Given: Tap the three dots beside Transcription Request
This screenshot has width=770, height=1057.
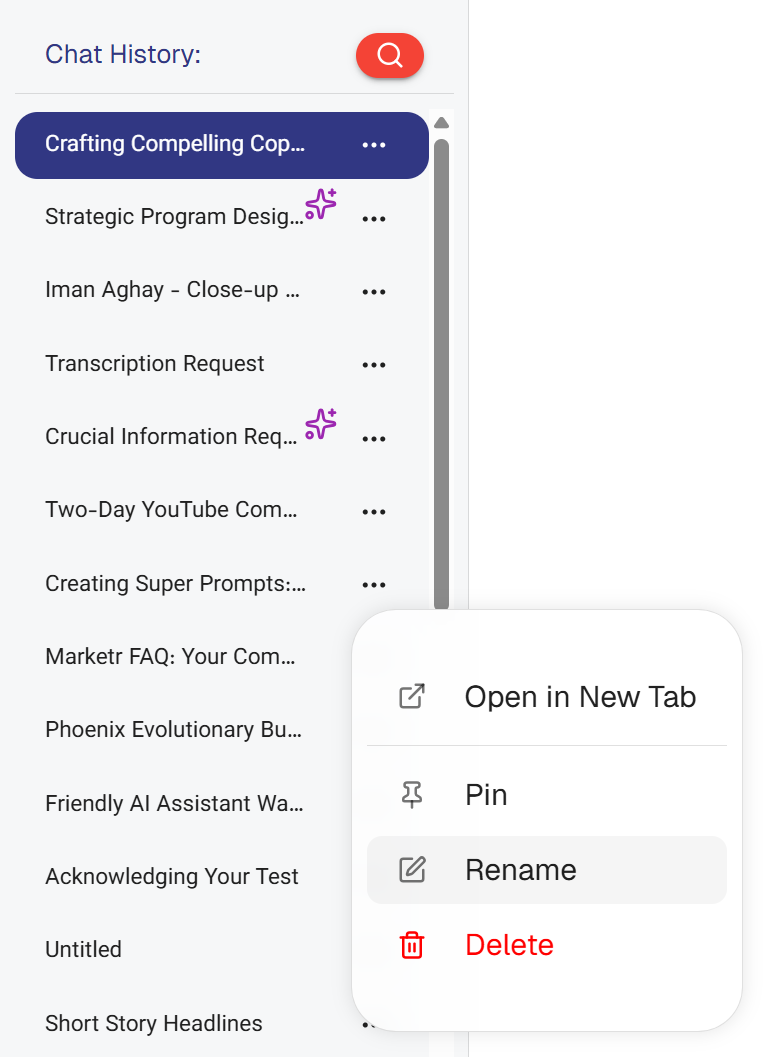Looking at the screenshot, I should (x=374, y=365).
